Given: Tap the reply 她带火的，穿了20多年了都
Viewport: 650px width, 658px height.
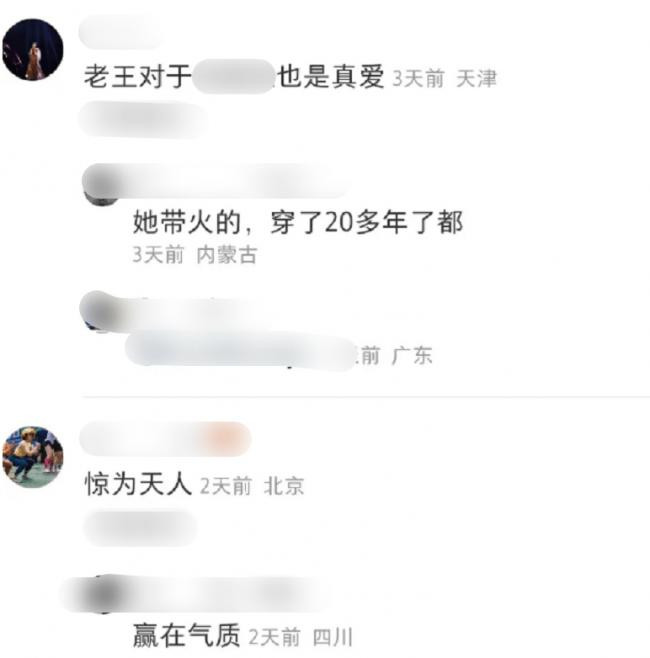Looking at the screenshot, I should (297, 222).
